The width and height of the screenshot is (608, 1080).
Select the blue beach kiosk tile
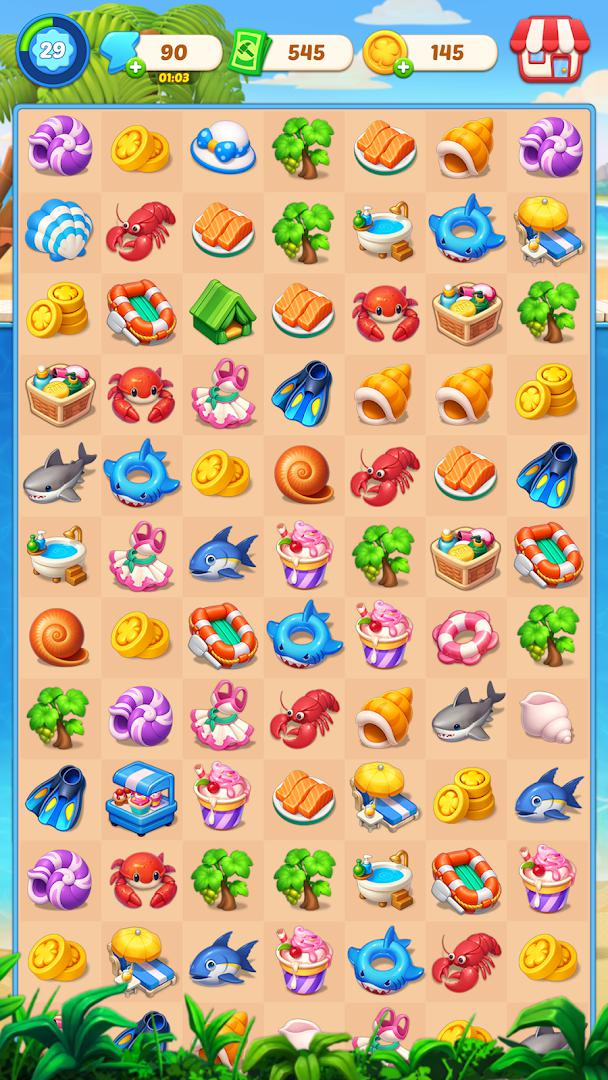141,795
